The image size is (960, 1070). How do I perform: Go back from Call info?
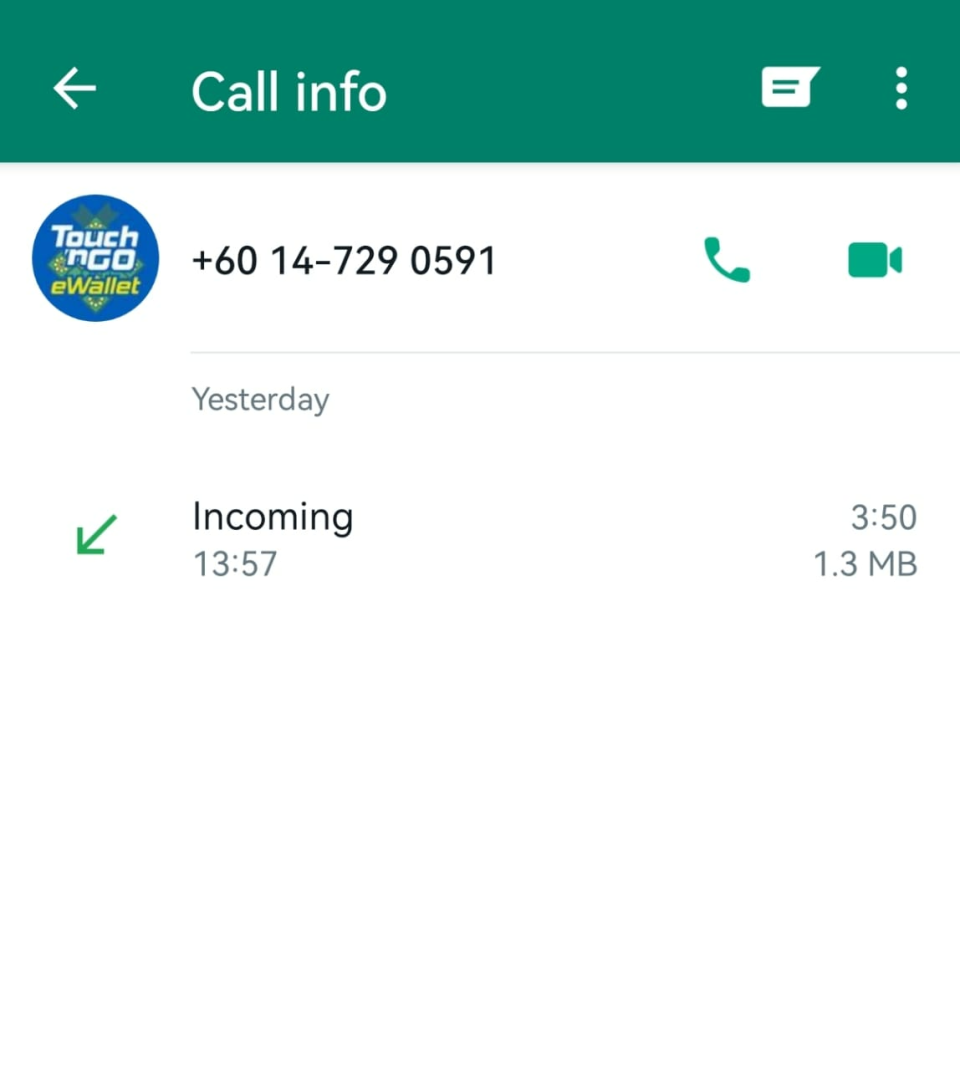click(75, 90)
